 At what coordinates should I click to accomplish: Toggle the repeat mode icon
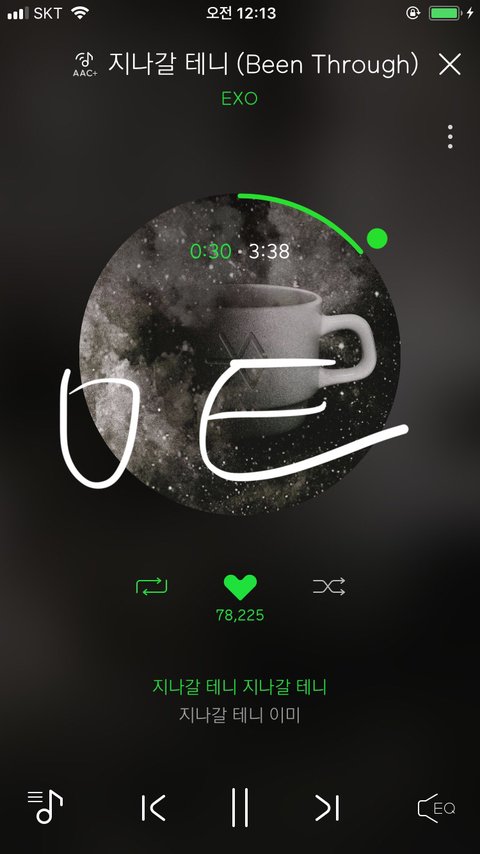click(x=151, y=587)
